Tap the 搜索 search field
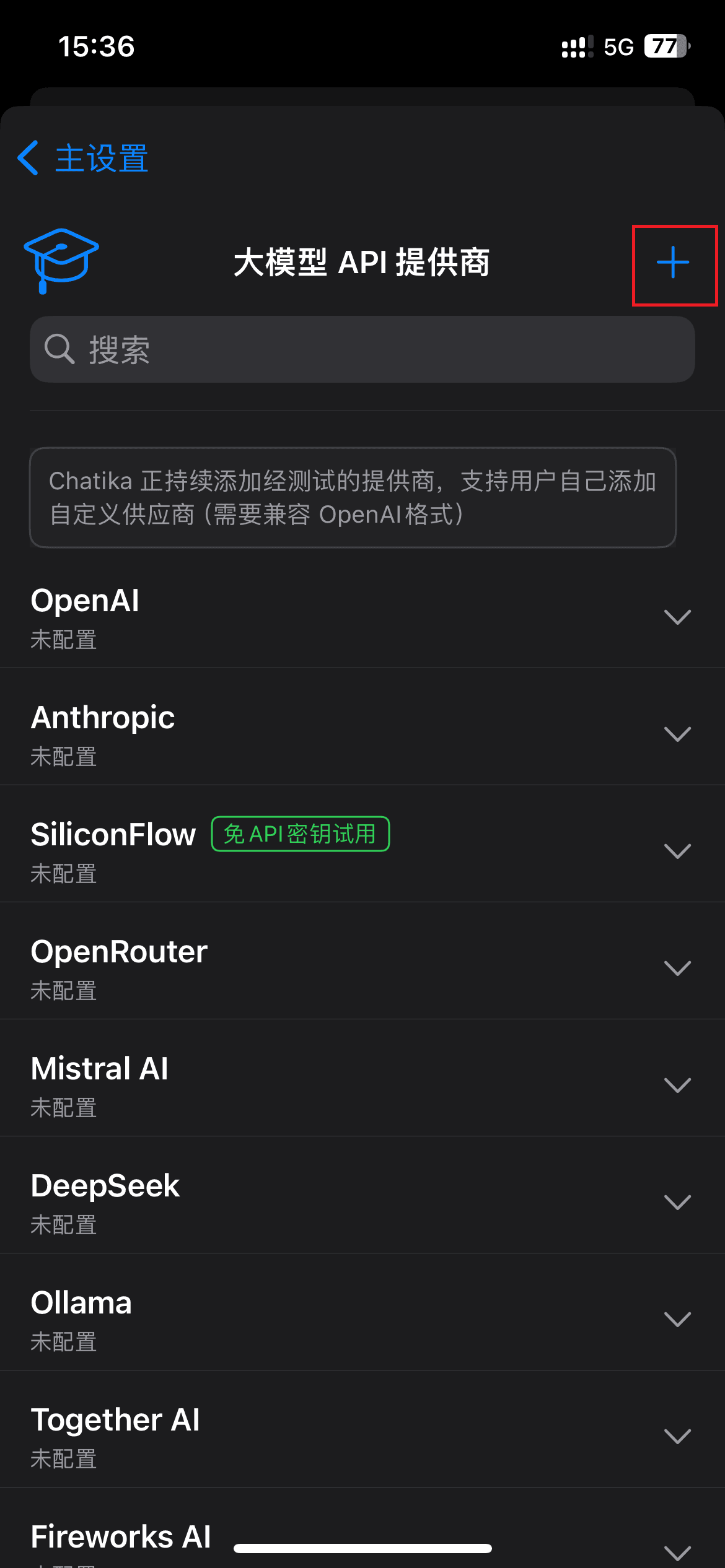Screen dimensions: 725x1568 362,349
